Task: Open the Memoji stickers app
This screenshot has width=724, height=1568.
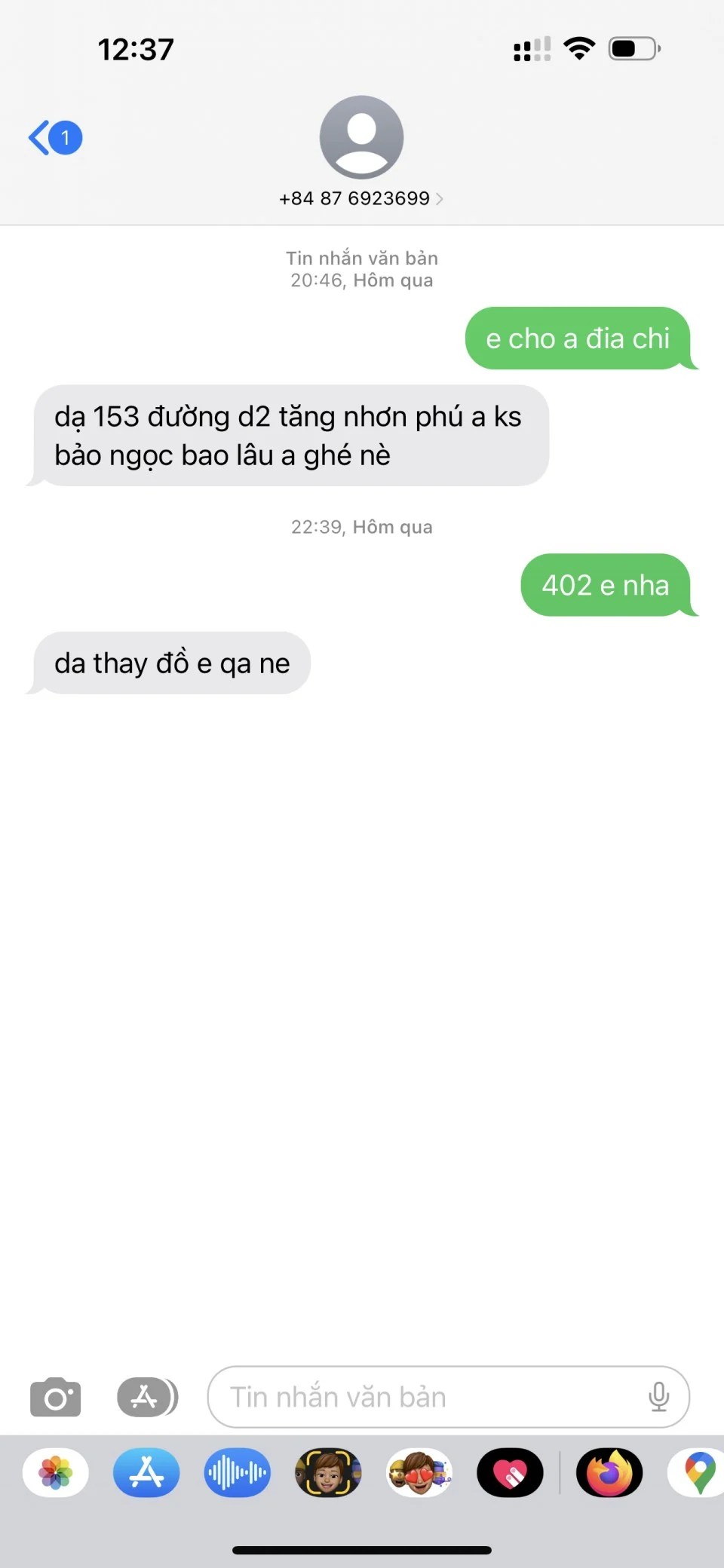Action: pyautogui.click(x=419, y=1472)
